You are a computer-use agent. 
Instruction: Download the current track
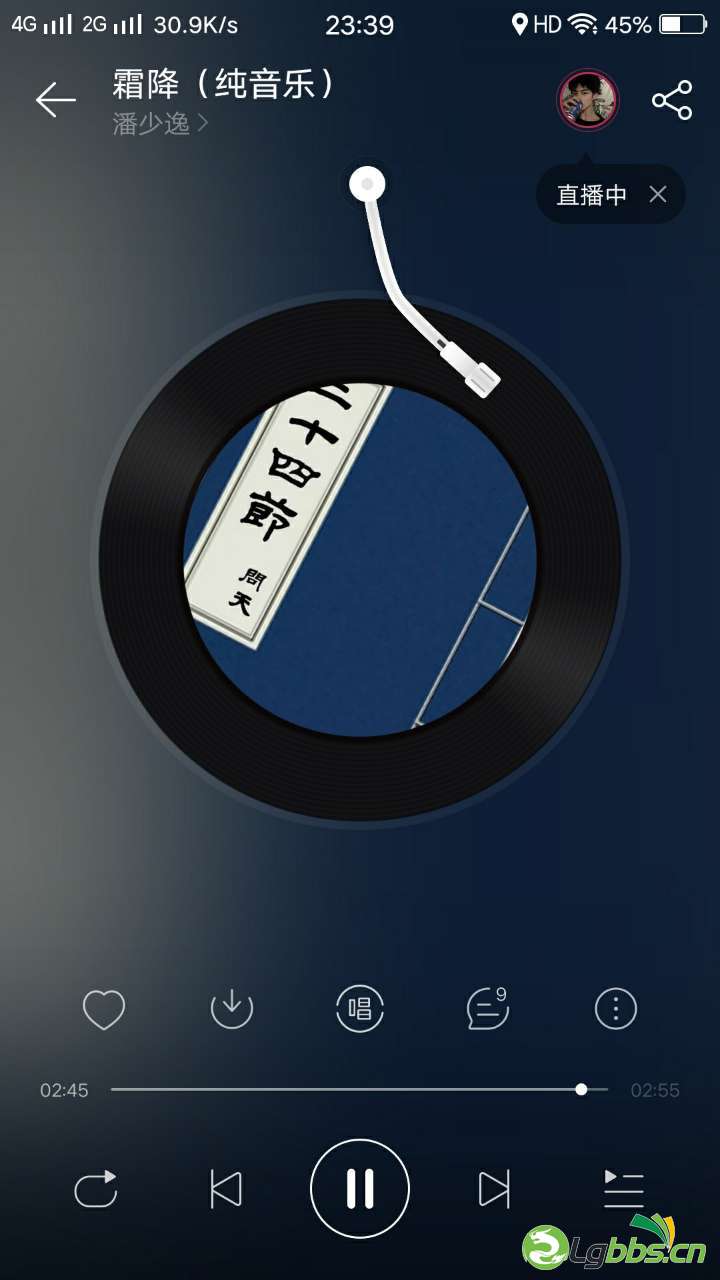coord(232,1008)
